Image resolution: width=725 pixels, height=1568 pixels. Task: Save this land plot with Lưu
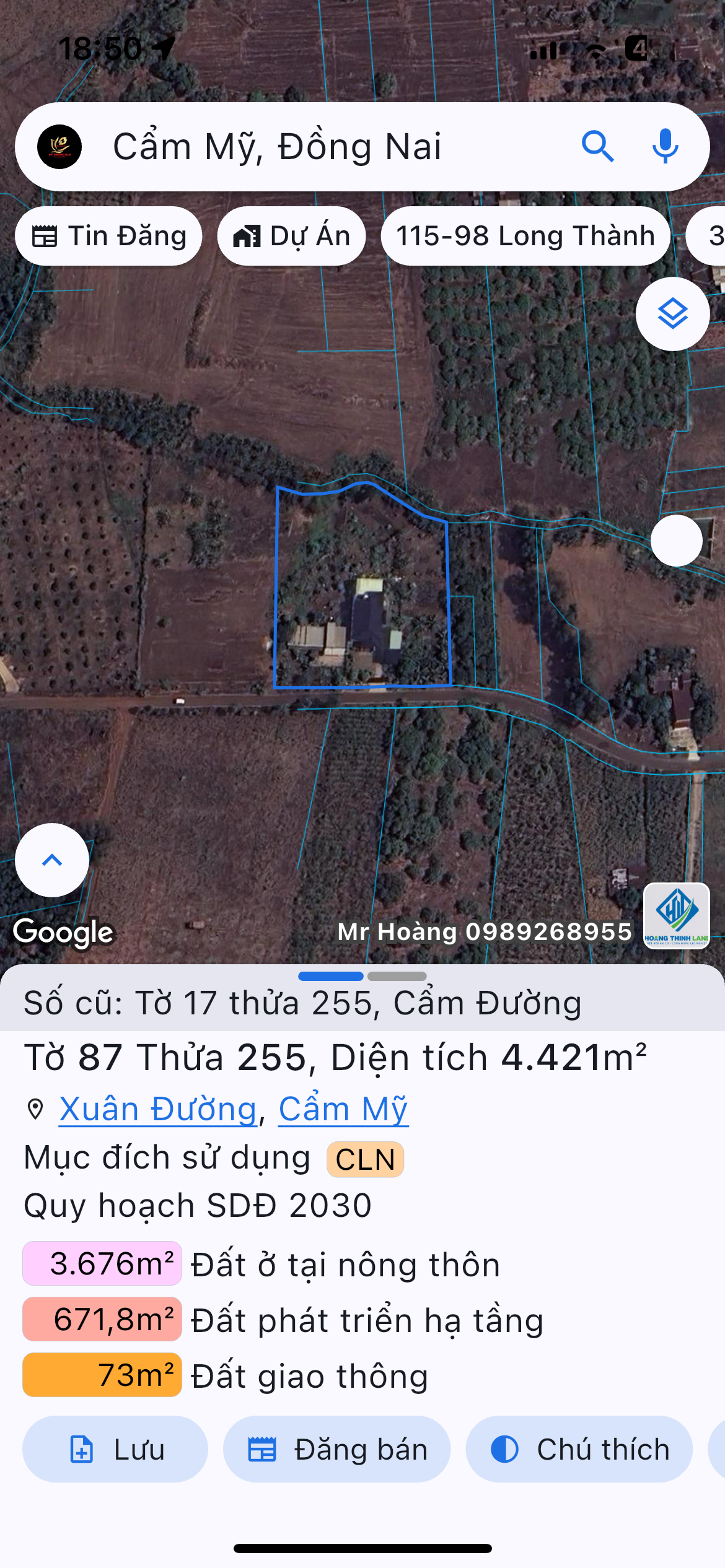[x=115, y=1449]
